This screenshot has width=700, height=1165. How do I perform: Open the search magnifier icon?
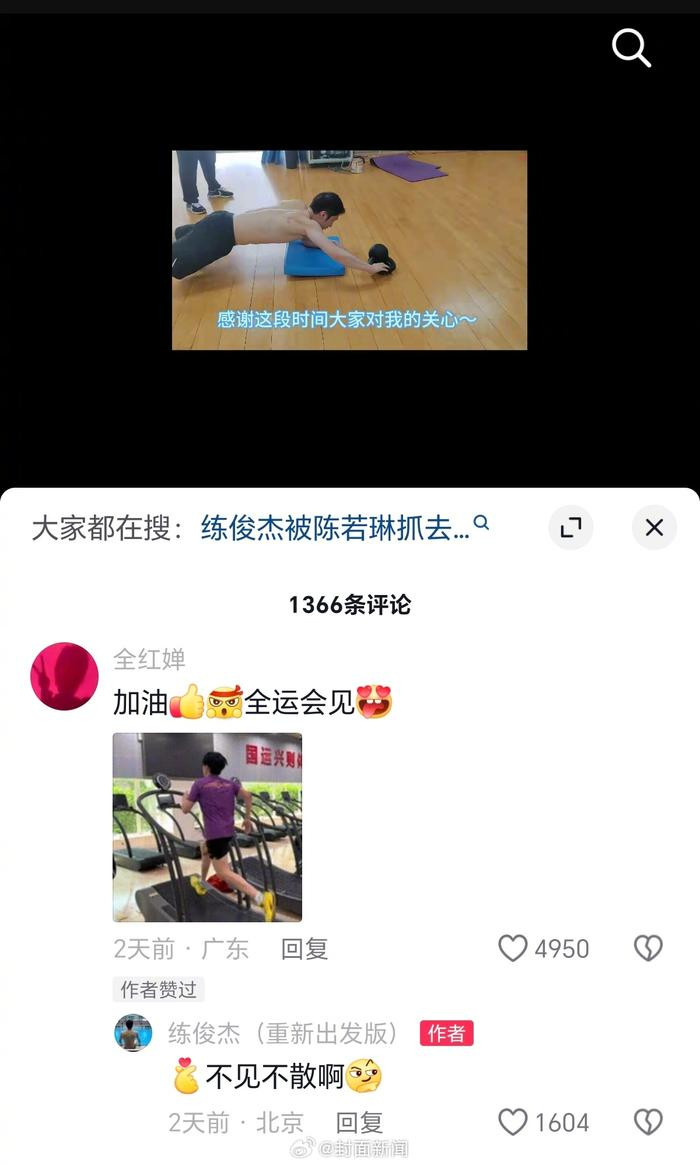pyautogui.click(x=631, y=48)
